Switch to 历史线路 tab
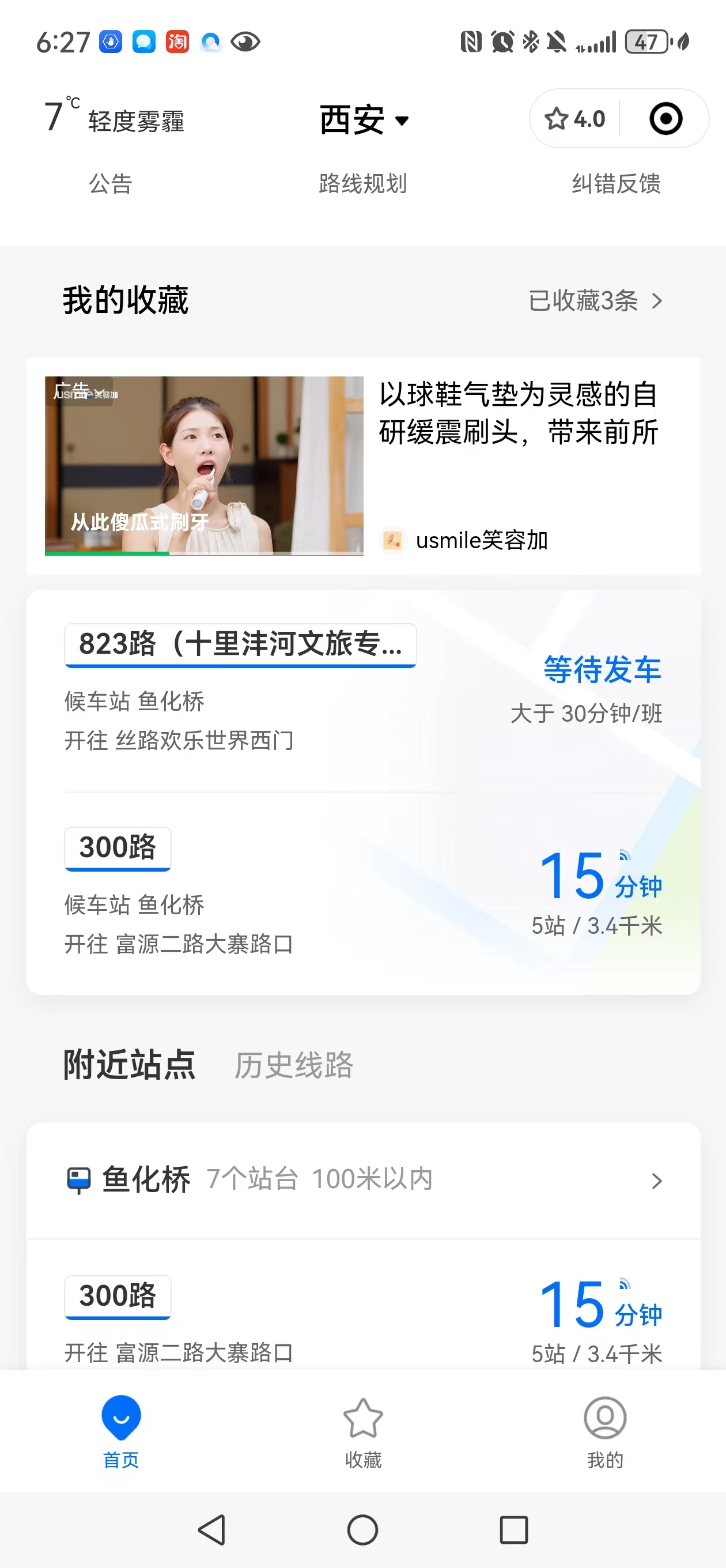 (293, 1065)
